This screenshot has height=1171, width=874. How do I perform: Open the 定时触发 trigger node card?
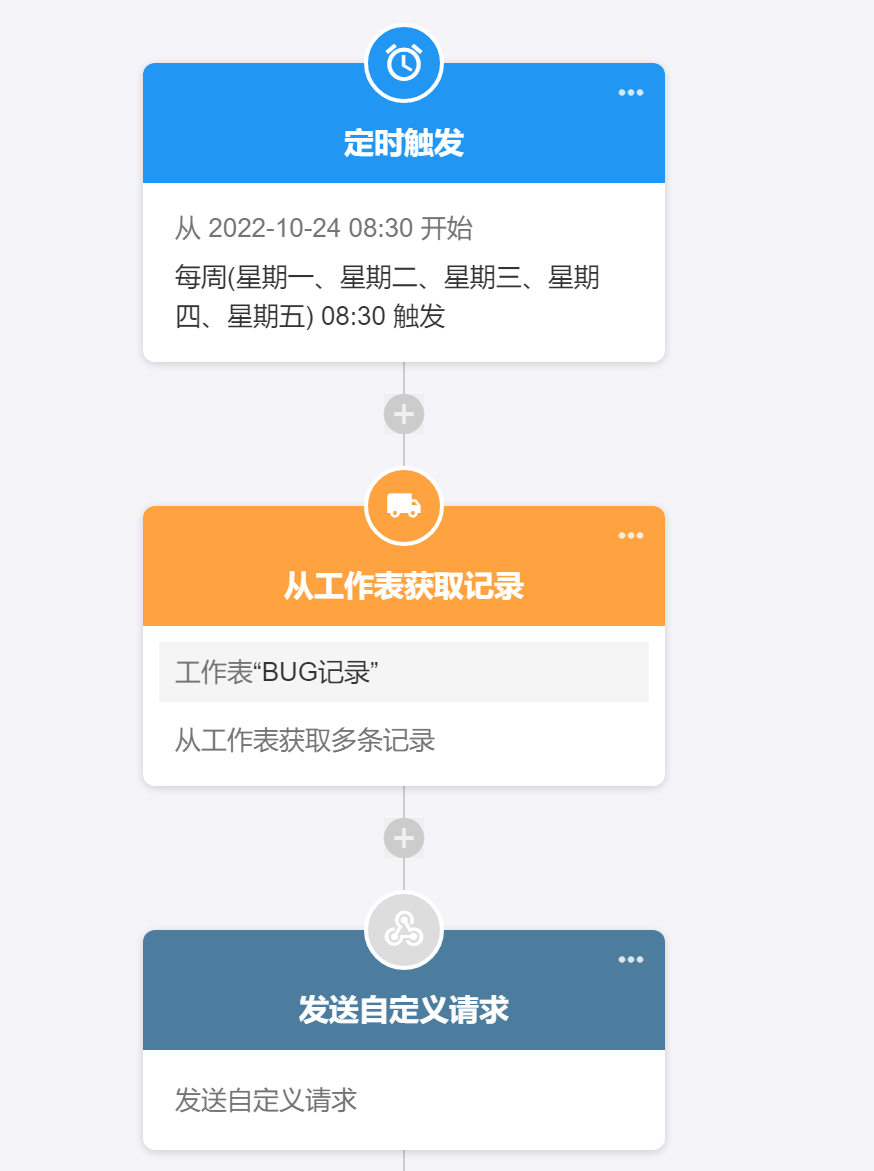click(x=403, y=272)
